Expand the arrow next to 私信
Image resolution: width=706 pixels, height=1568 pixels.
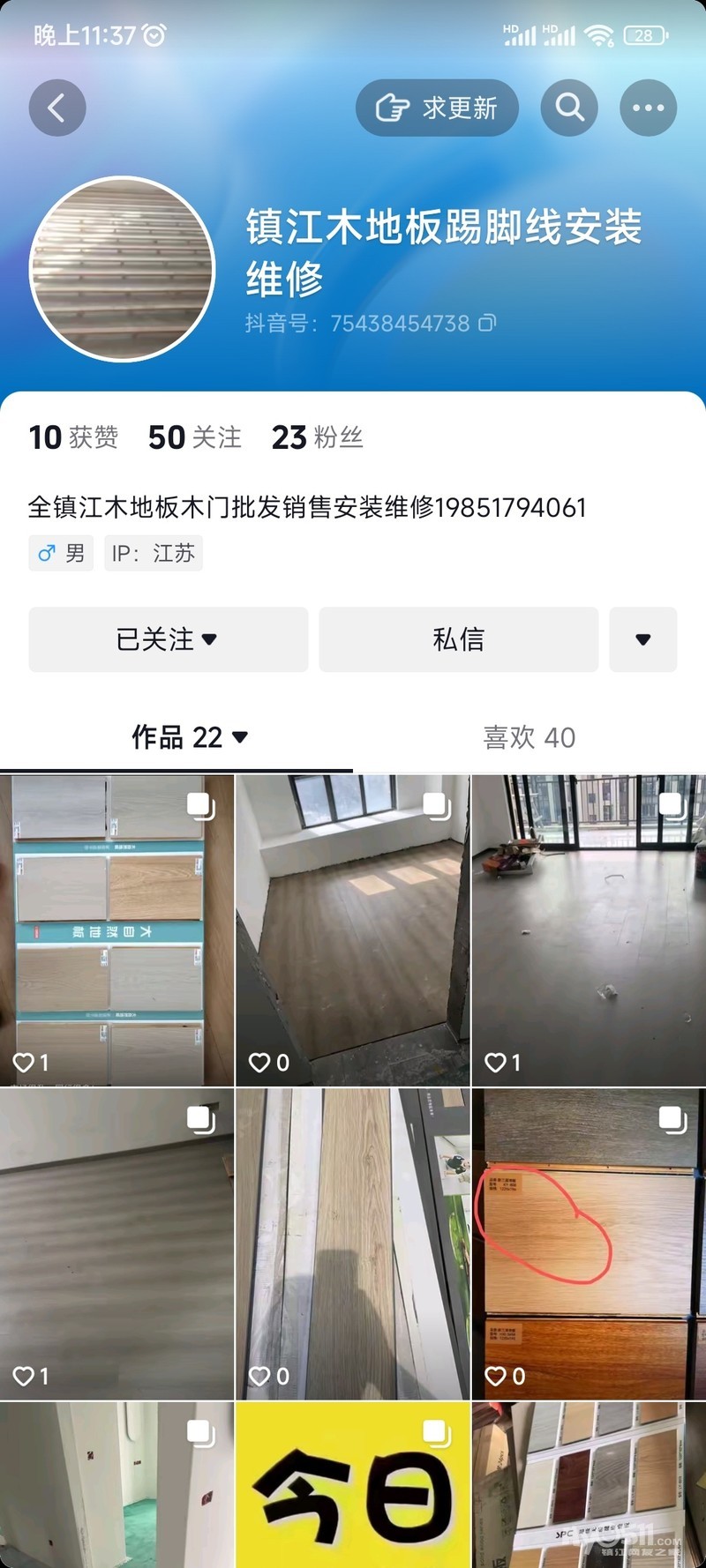pos(642,639)
